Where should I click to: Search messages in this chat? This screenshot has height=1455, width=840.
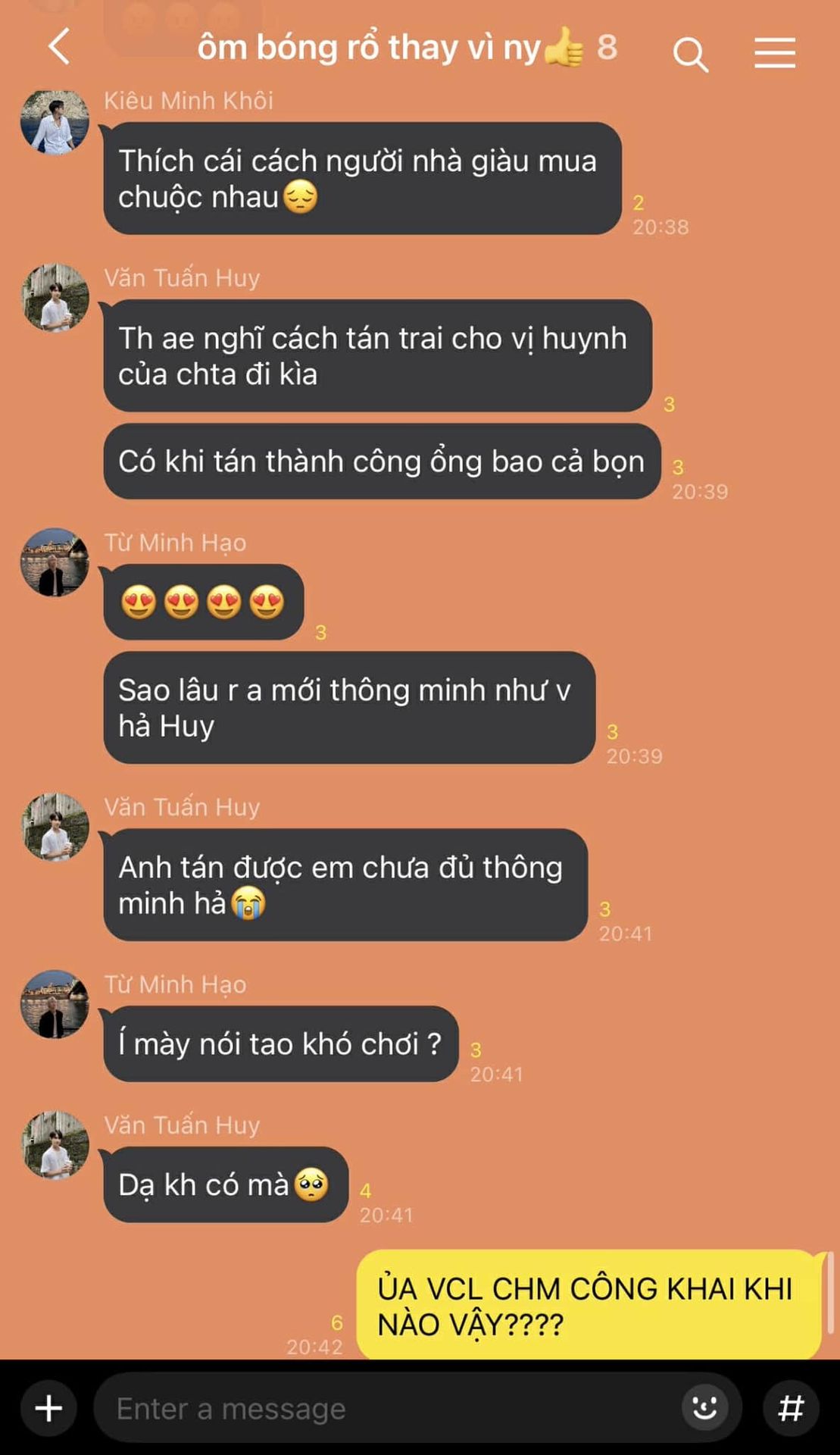[690, 55]
